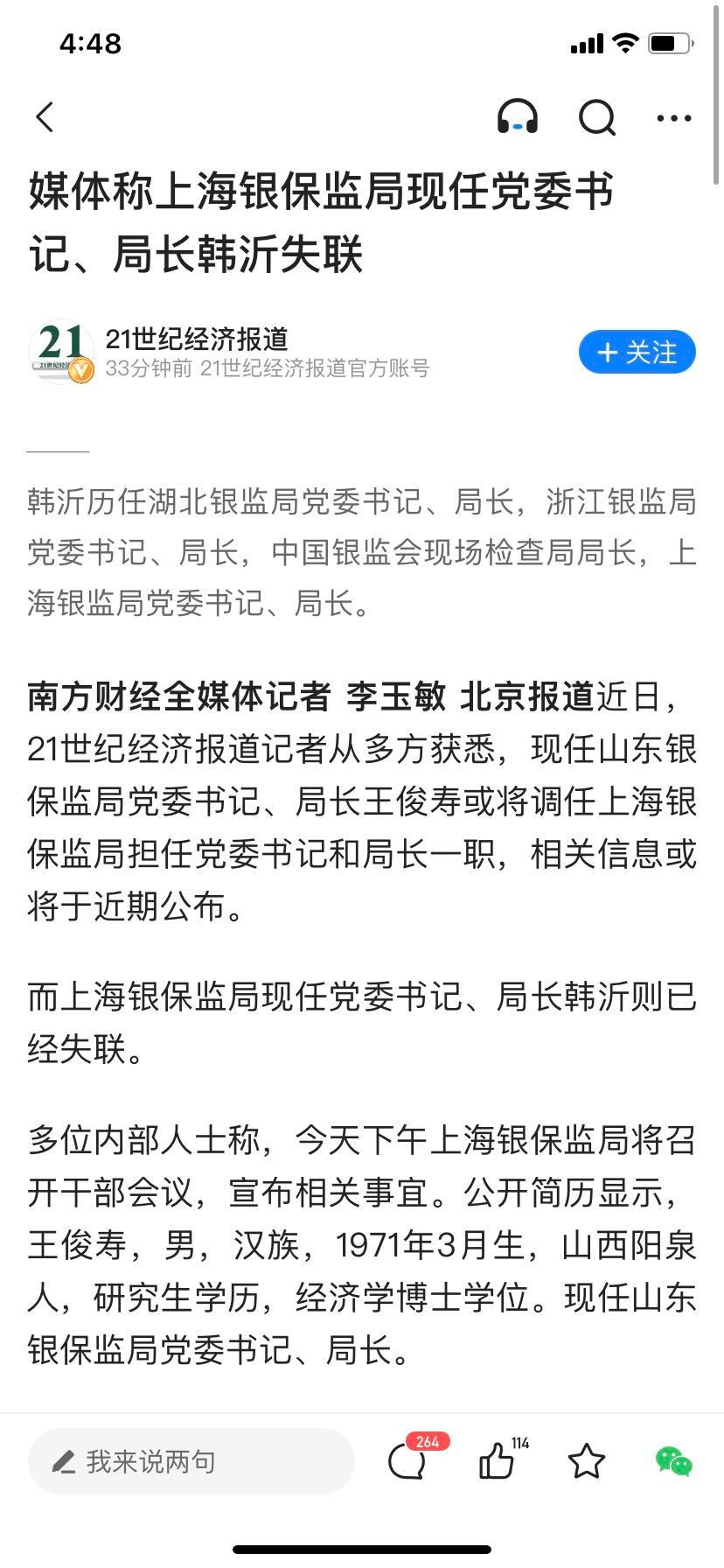Open the three-dot overflow menu

(673, 117)
